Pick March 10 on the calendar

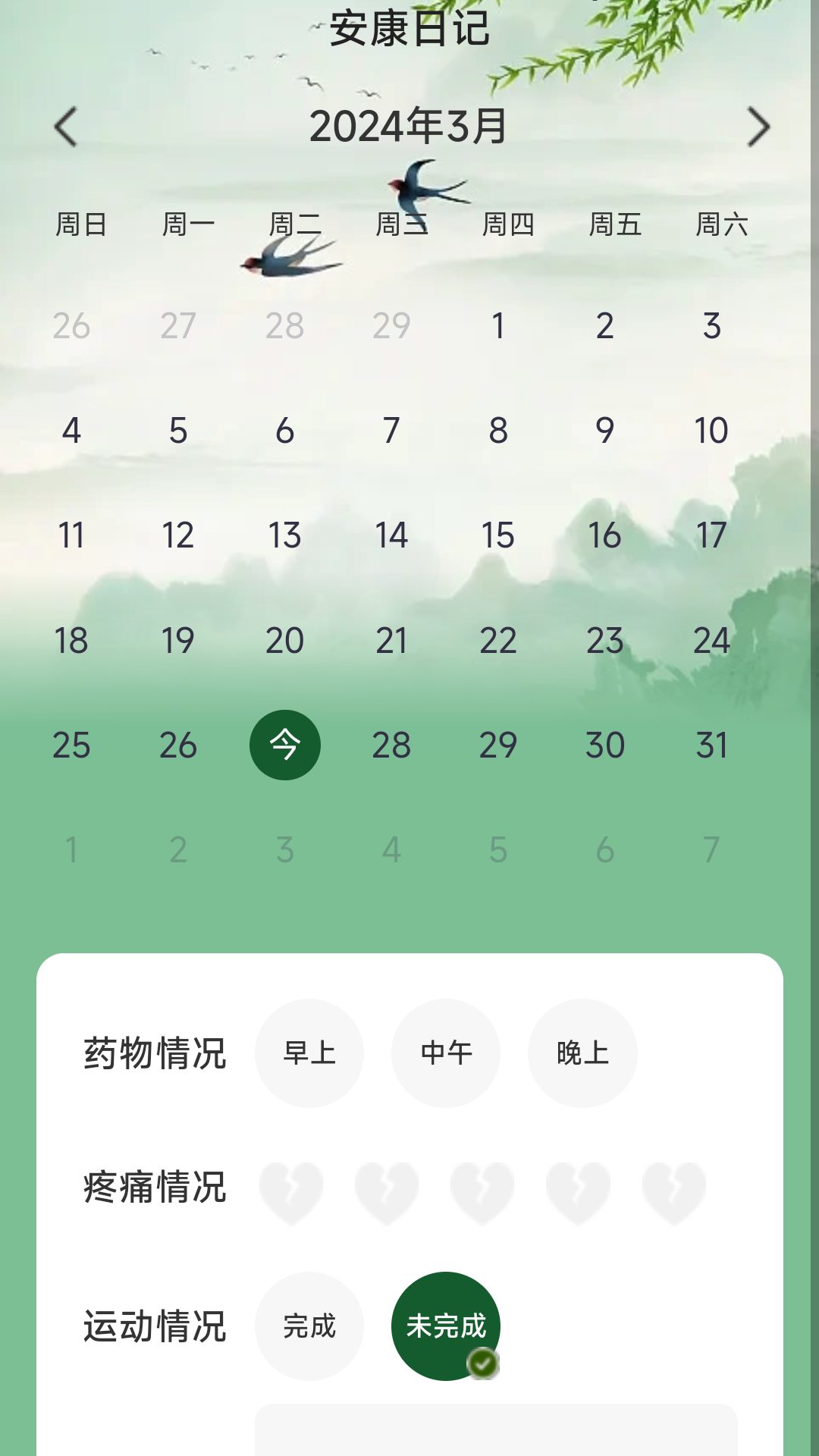711,431
